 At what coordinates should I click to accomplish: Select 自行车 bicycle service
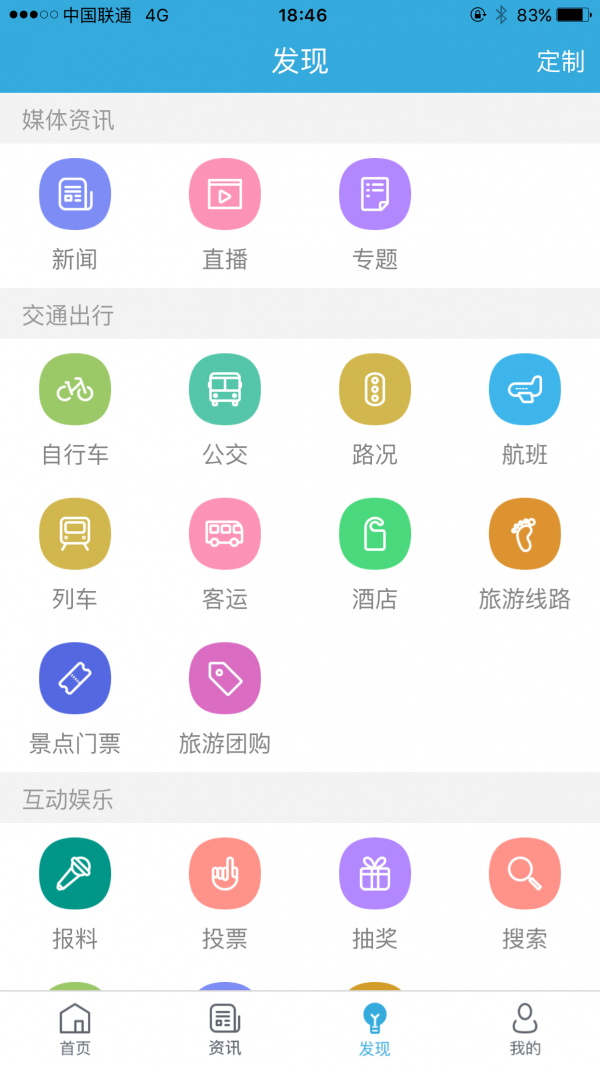coord(75,390)
